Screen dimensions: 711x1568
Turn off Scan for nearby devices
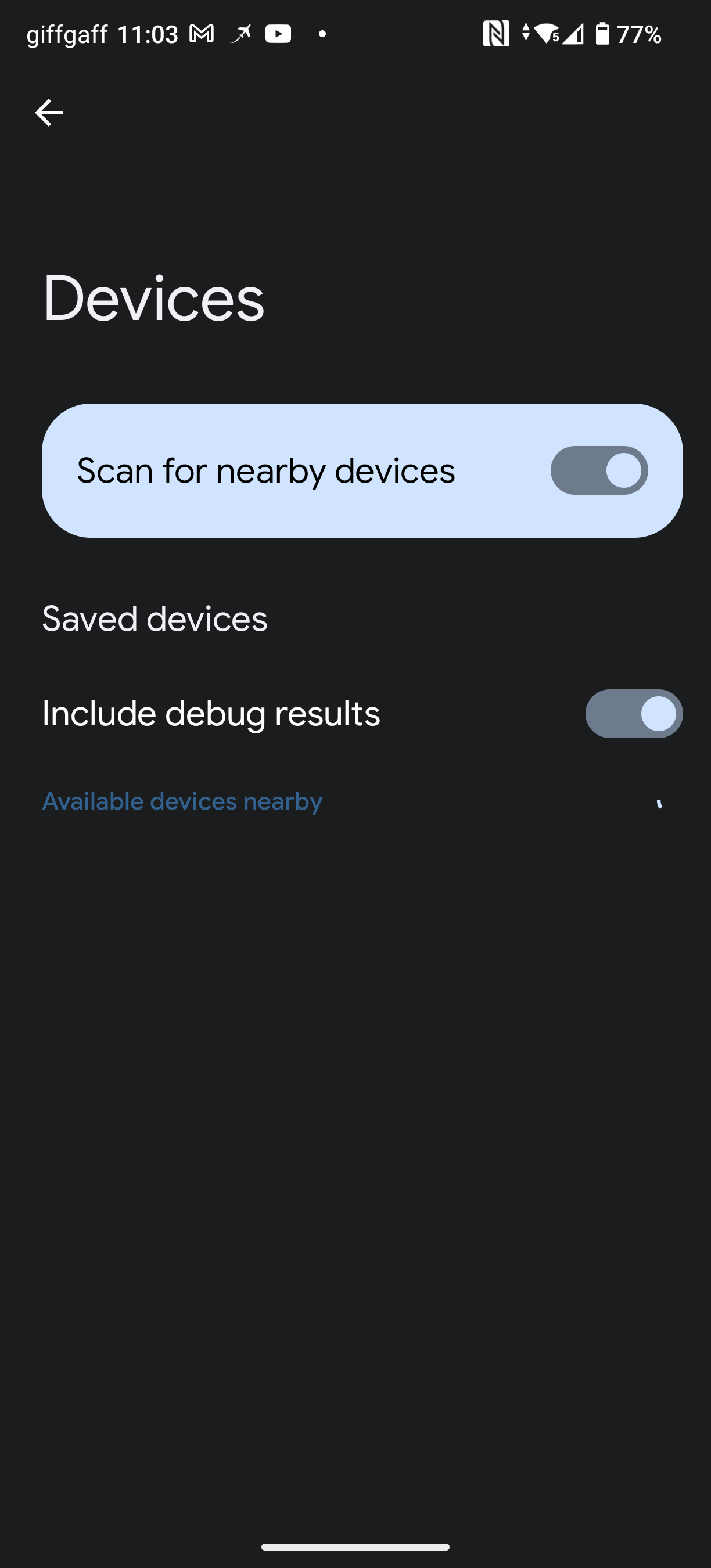pyautogui.click(x=599, y=470)
